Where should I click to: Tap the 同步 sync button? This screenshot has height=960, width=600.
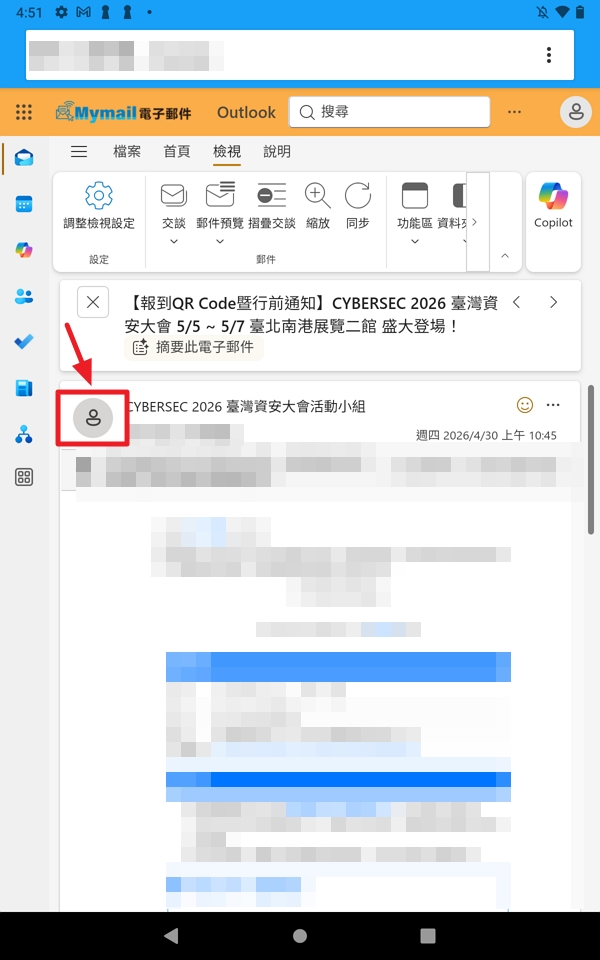tap(358, 206)
